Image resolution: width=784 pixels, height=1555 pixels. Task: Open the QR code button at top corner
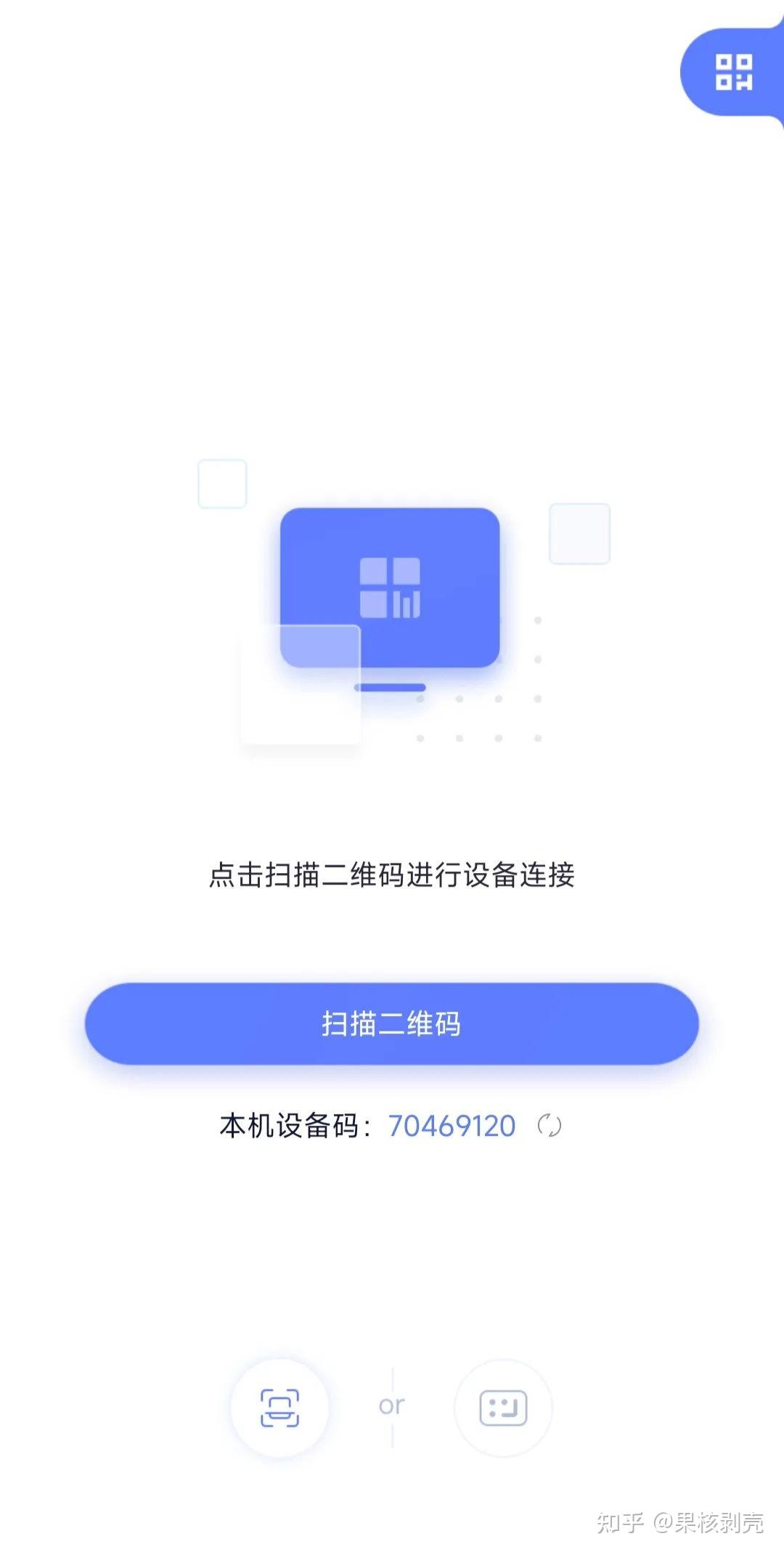point(733,72)
